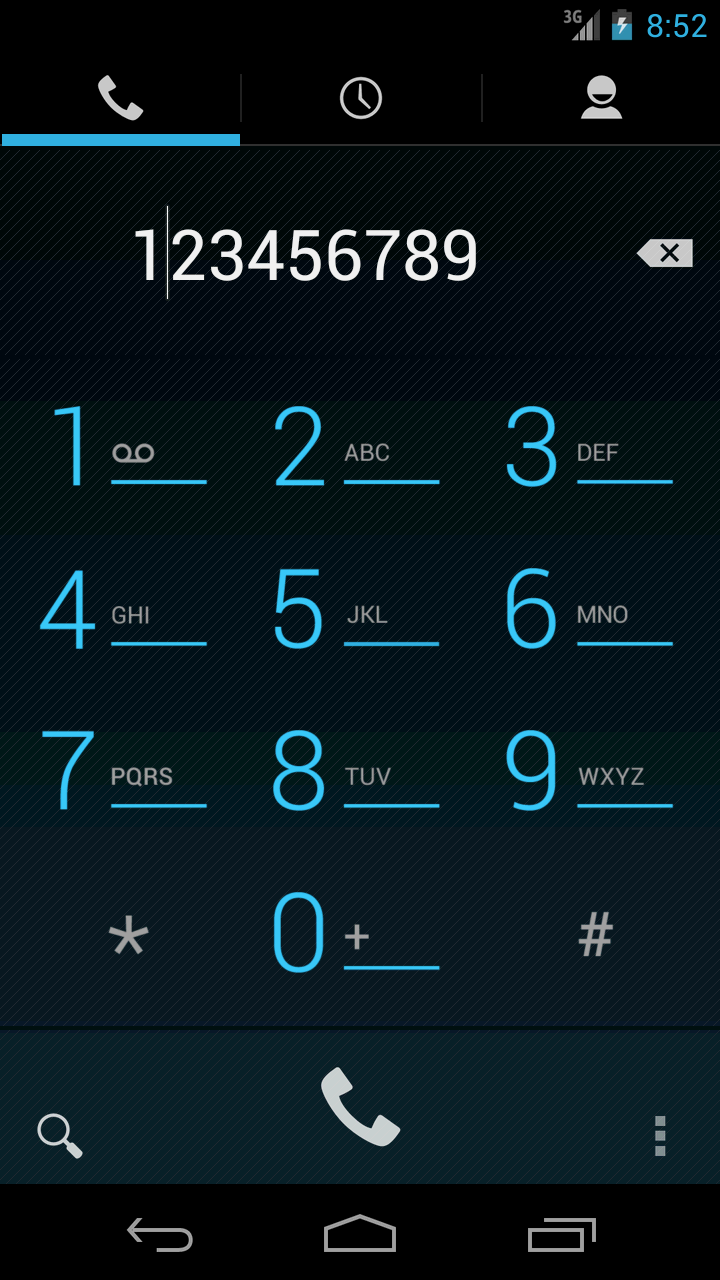Open contact search with magnifier icon
Image resolution: width=720 pixels, height=1280 pixels.
click(x=60, y=1136)
